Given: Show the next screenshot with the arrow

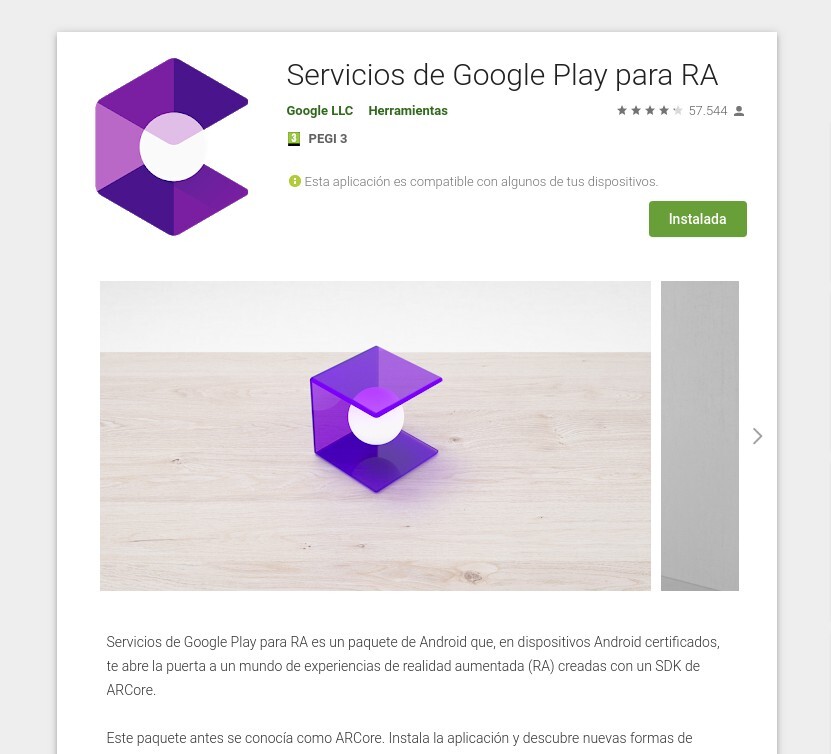Looking at the screenshot, I should [x=757, y=436].
